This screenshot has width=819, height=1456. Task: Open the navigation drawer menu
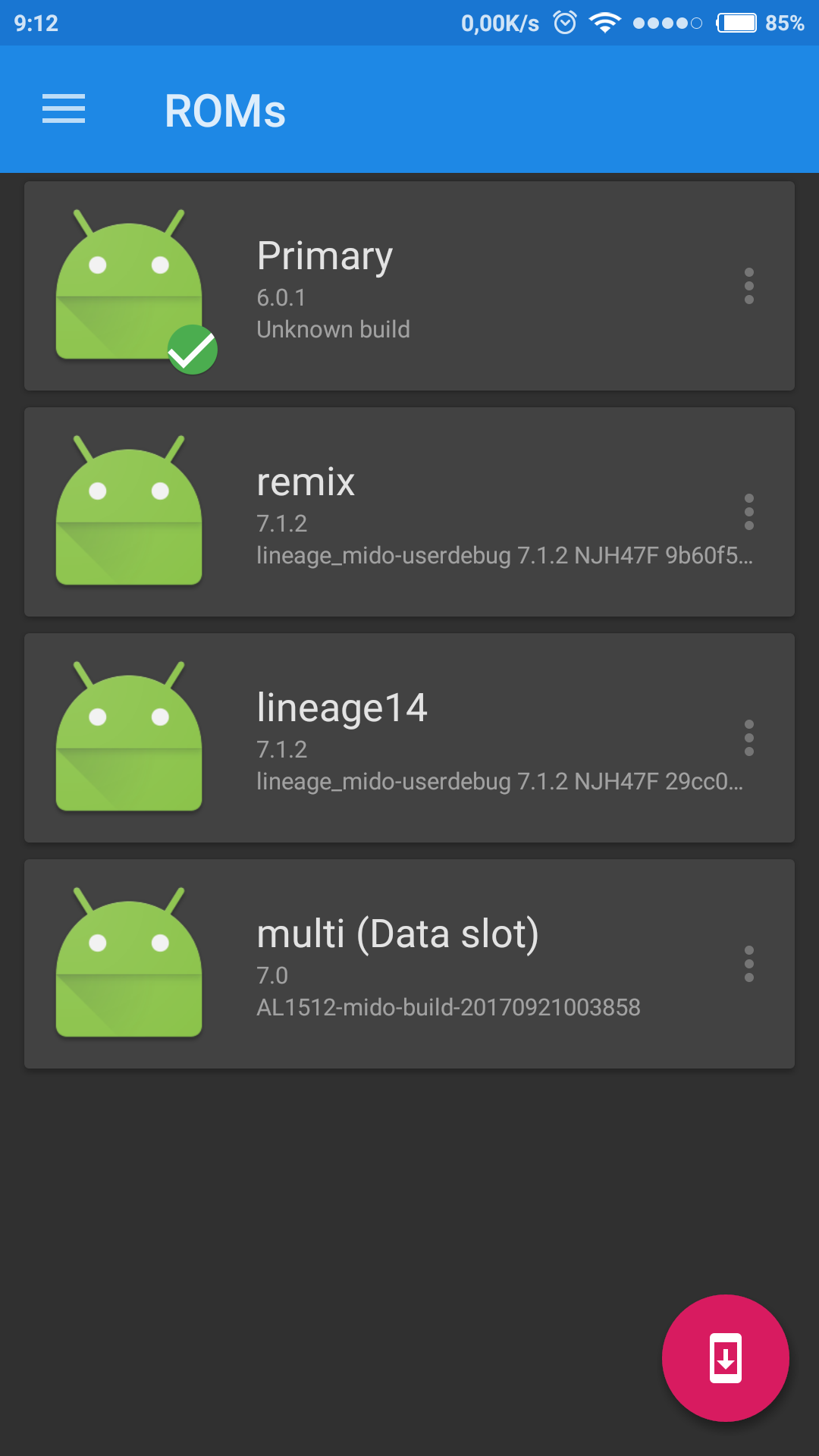tap(64, 109)
